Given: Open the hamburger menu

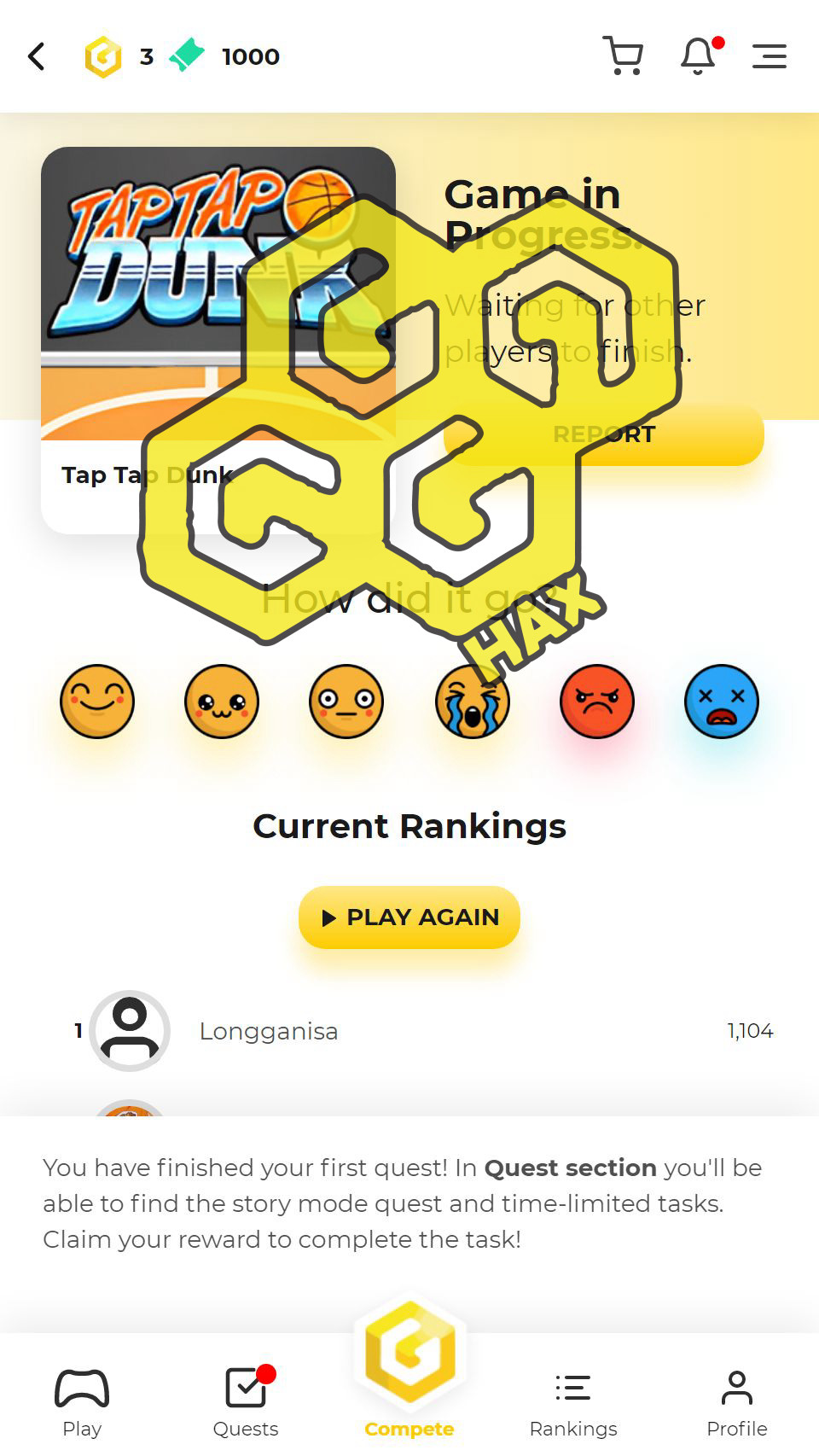Looking at the screenshot, I should 769,56.
